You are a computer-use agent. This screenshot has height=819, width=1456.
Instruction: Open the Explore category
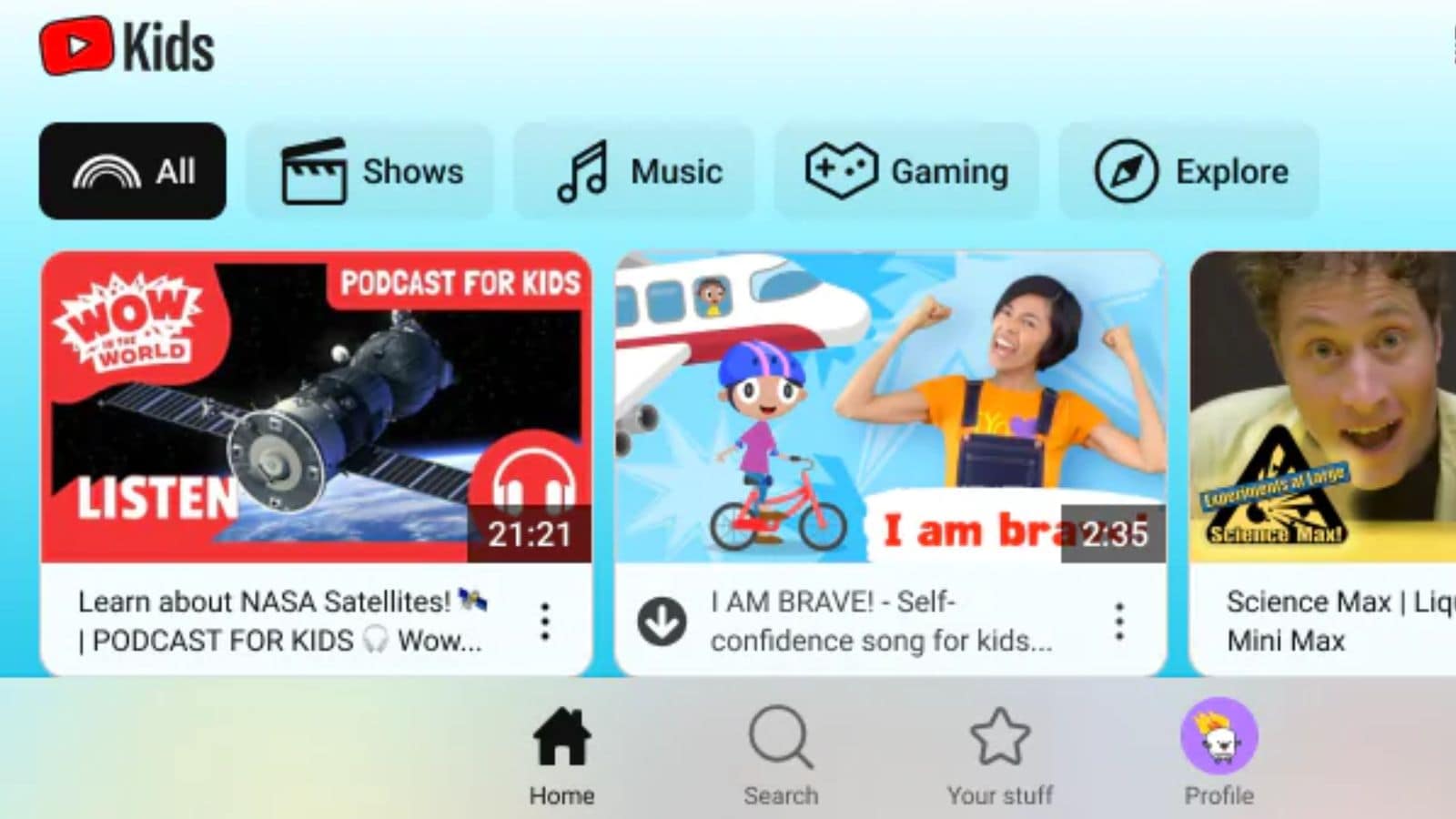[x=1189, y=171]
